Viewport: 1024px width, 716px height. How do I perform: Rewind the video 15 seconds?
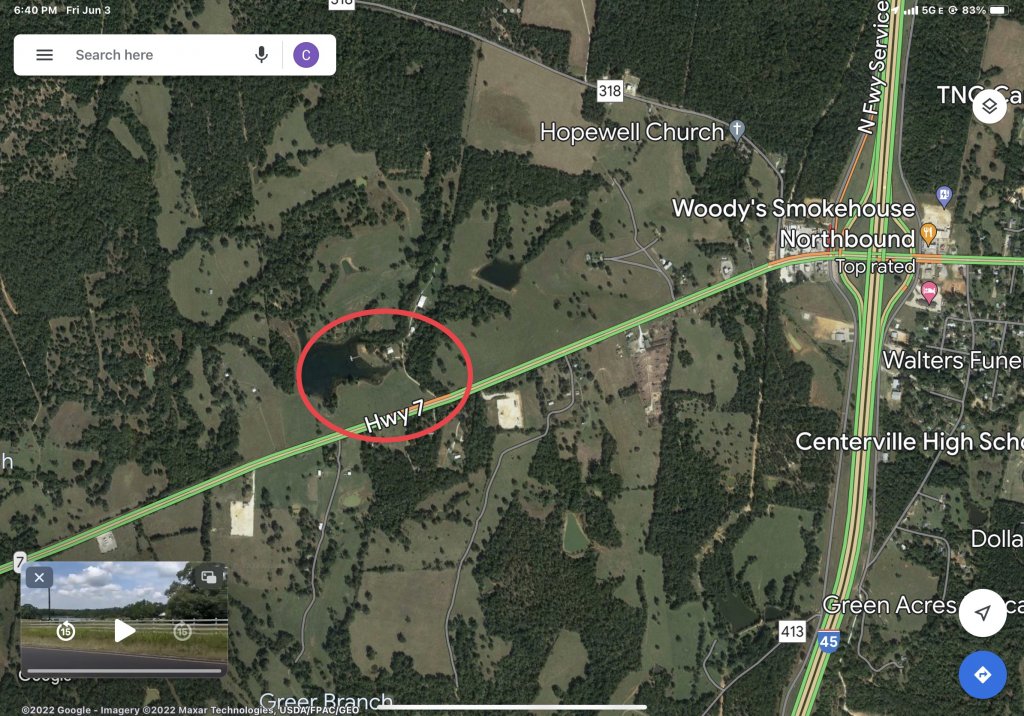66,631
